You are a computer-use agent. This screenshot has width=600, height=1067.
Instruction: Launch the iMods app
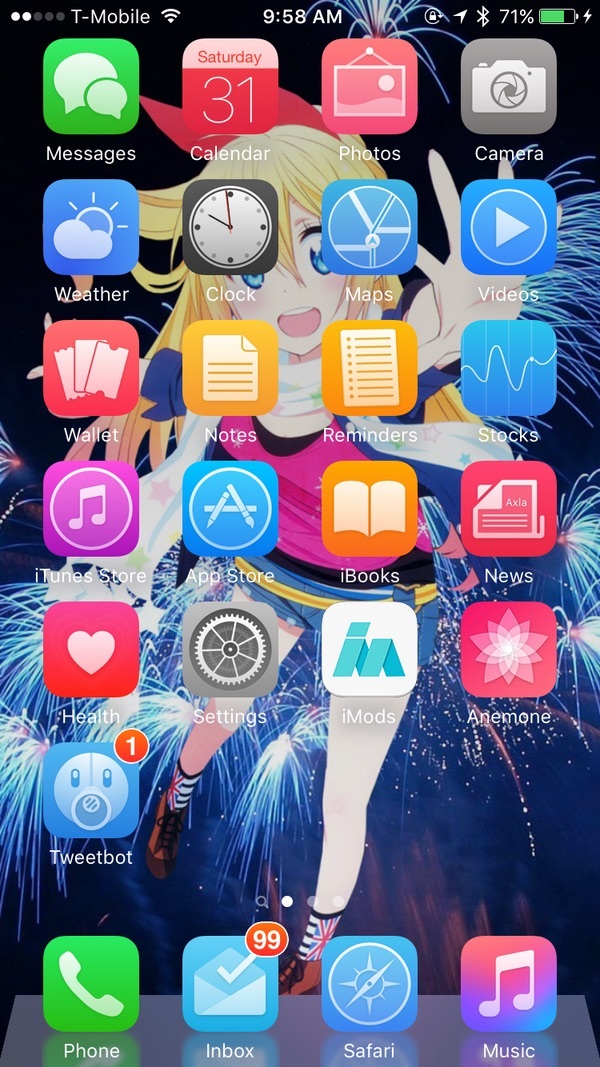369,650
